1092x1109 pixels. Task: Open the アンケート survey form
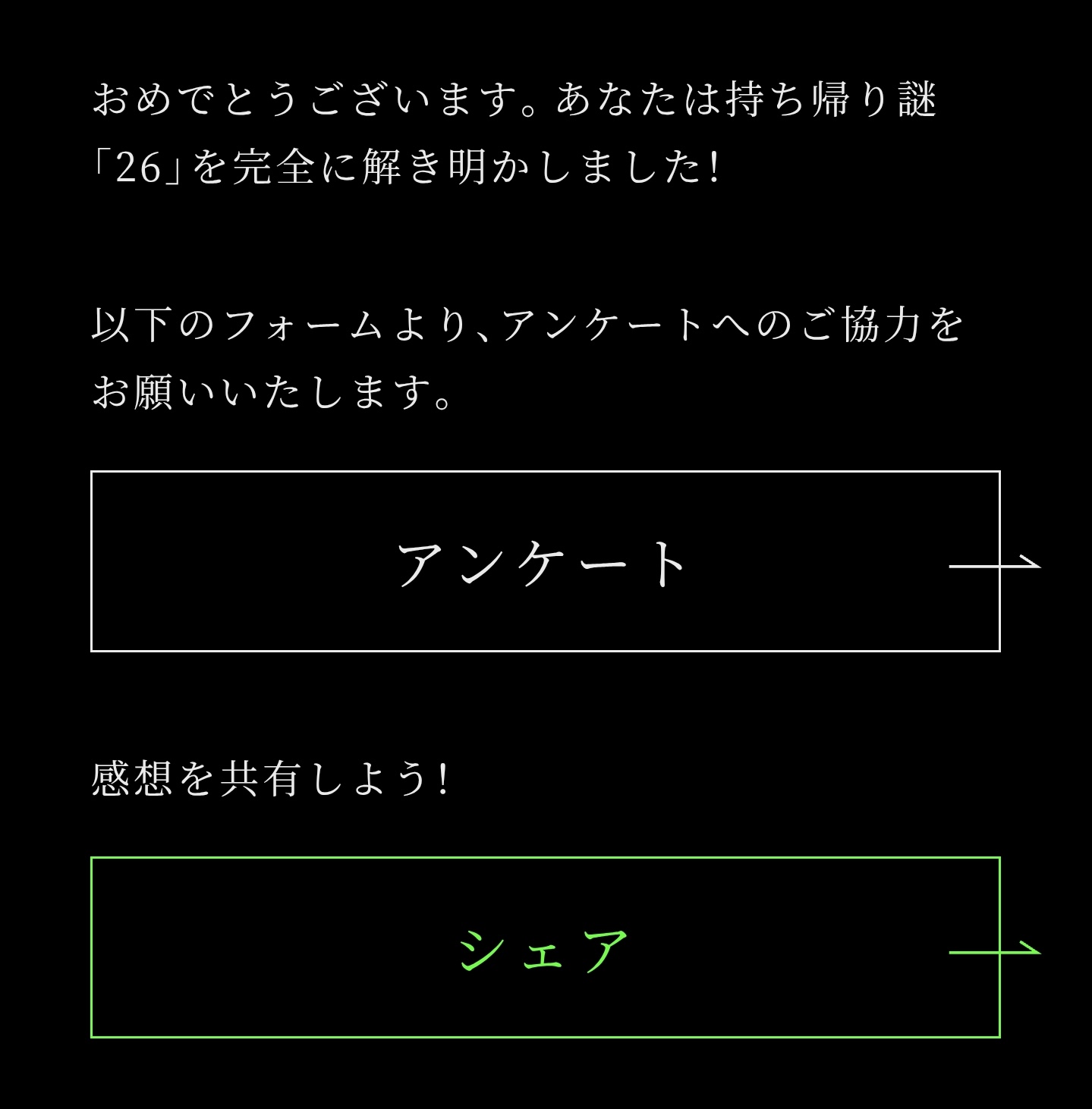coord(545,561)
